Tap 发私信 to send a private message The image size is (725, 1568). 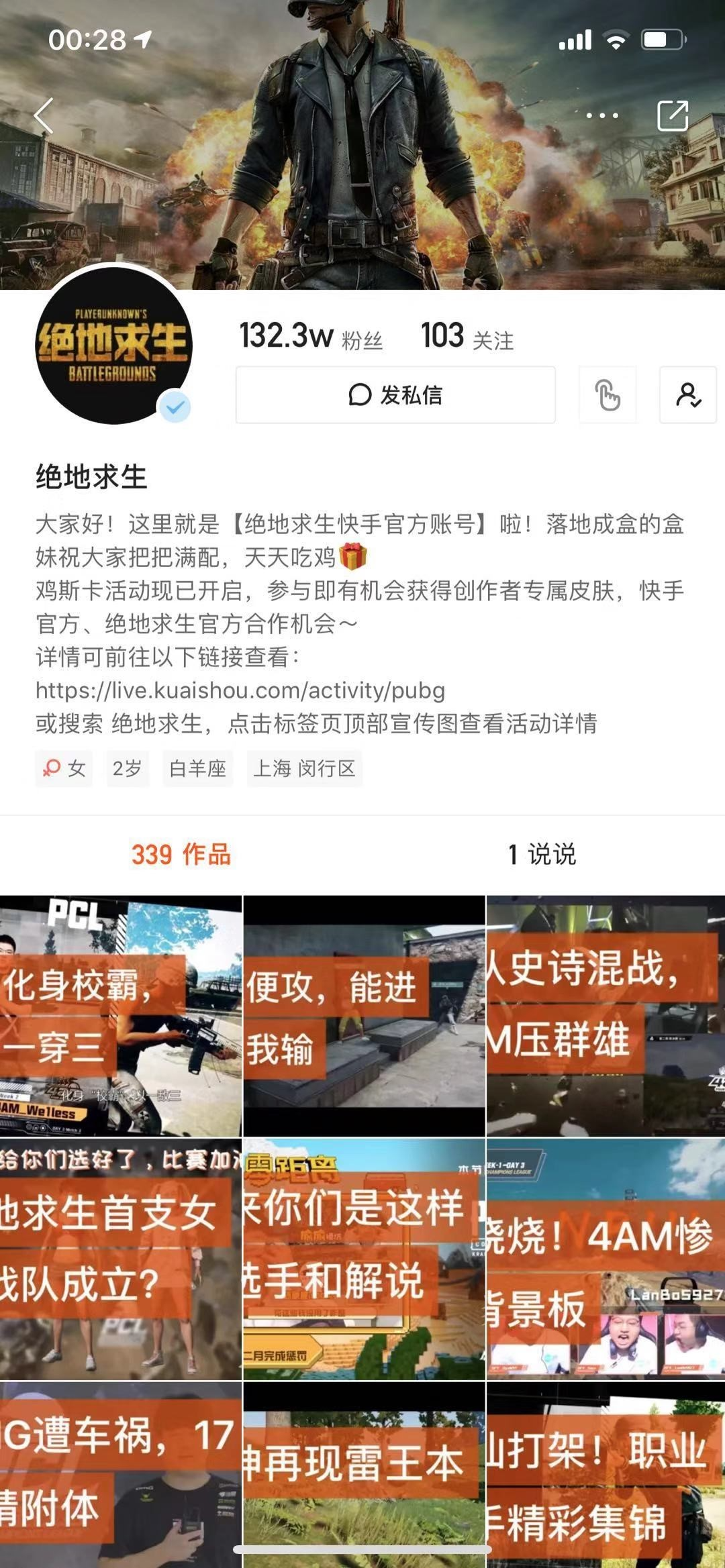[395, 395]
